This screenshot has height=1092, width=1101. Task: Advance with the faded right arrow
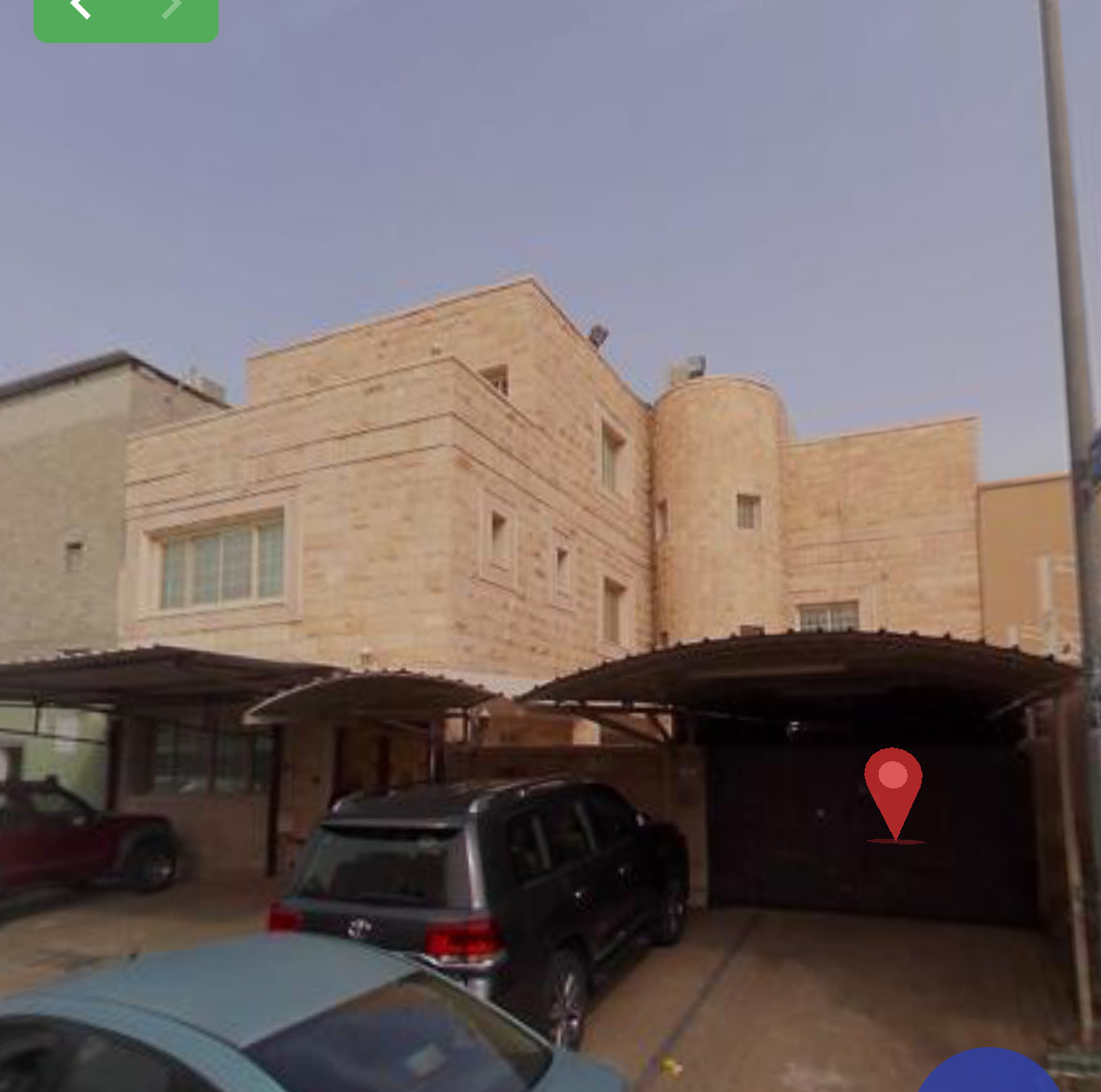click(171, 9)
